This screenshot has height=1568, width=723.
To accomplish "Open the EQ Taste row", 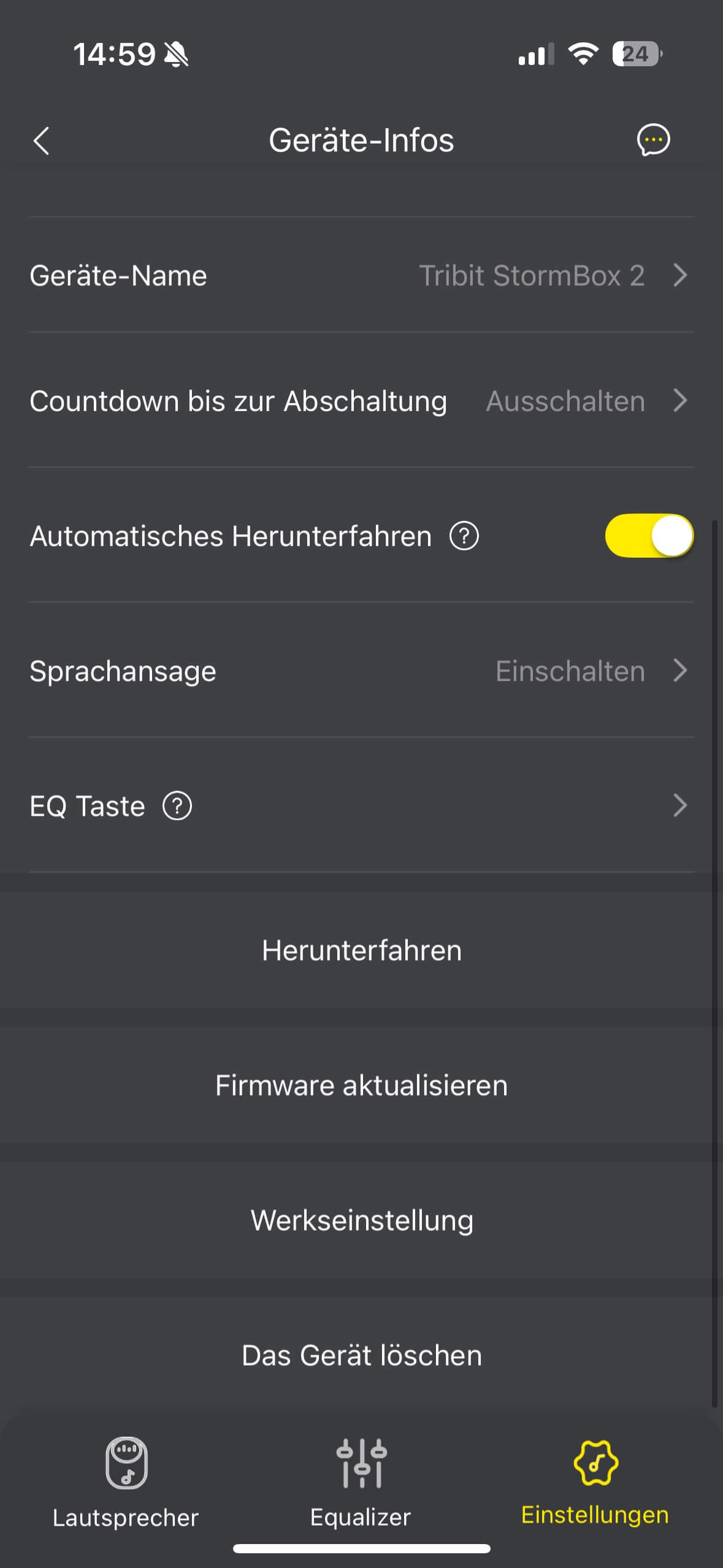I will pos(429,805).
